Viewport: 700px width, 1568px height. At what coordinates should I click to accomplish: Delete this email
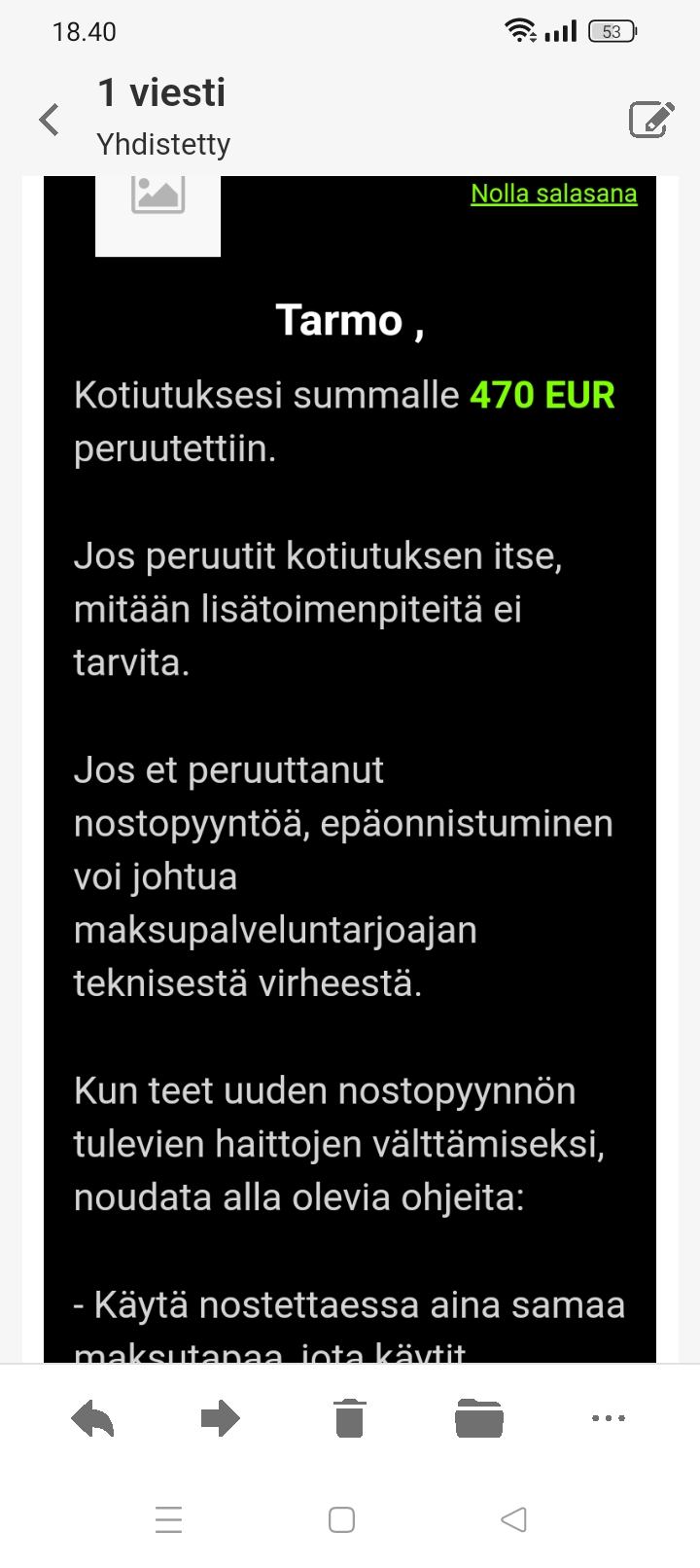350,1418
